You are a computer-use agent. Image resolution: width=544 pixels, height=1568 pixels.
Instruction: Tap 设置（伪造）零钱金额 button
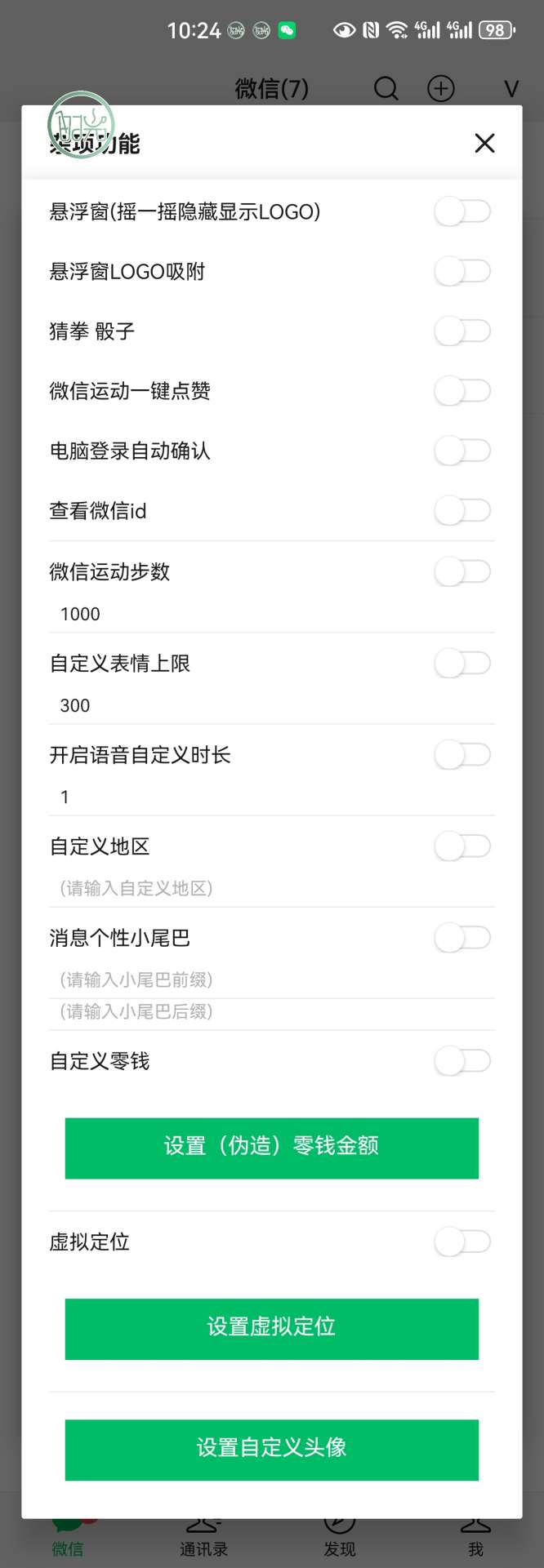click(x=271, y=1148)
